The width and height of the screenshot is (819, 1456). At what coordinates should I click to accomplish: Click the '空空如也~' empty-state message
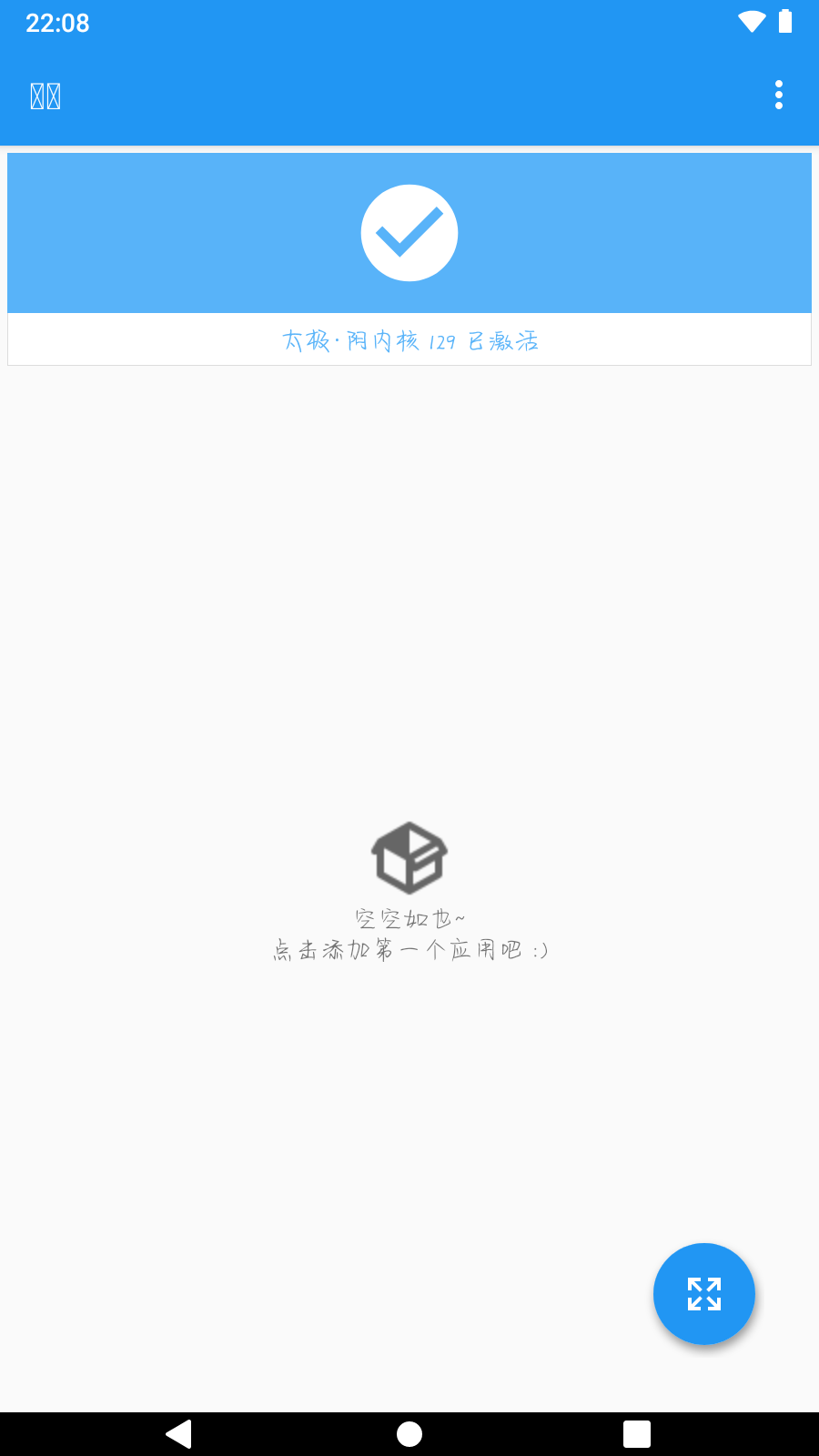click(409, 918)
